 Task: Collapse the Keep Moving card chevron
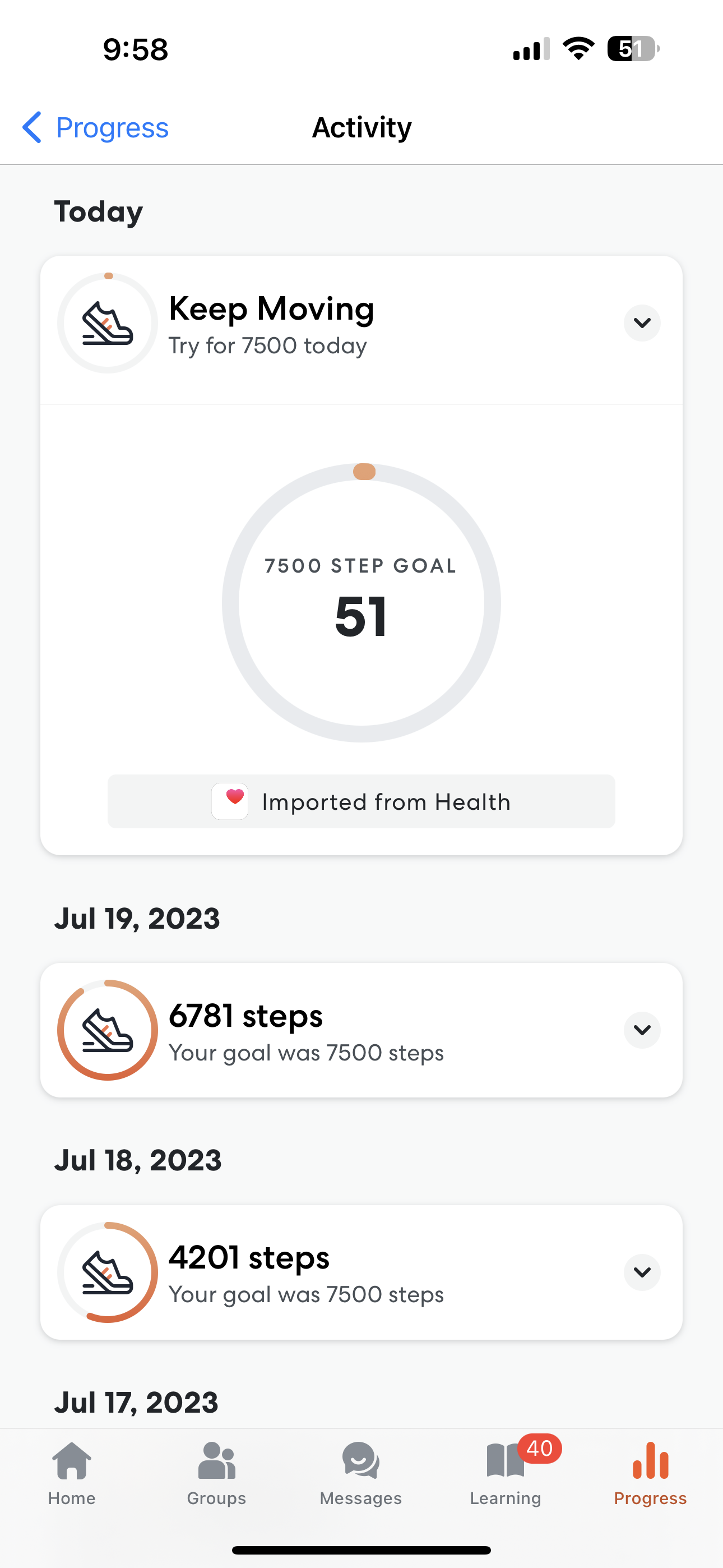coord(642,323)
